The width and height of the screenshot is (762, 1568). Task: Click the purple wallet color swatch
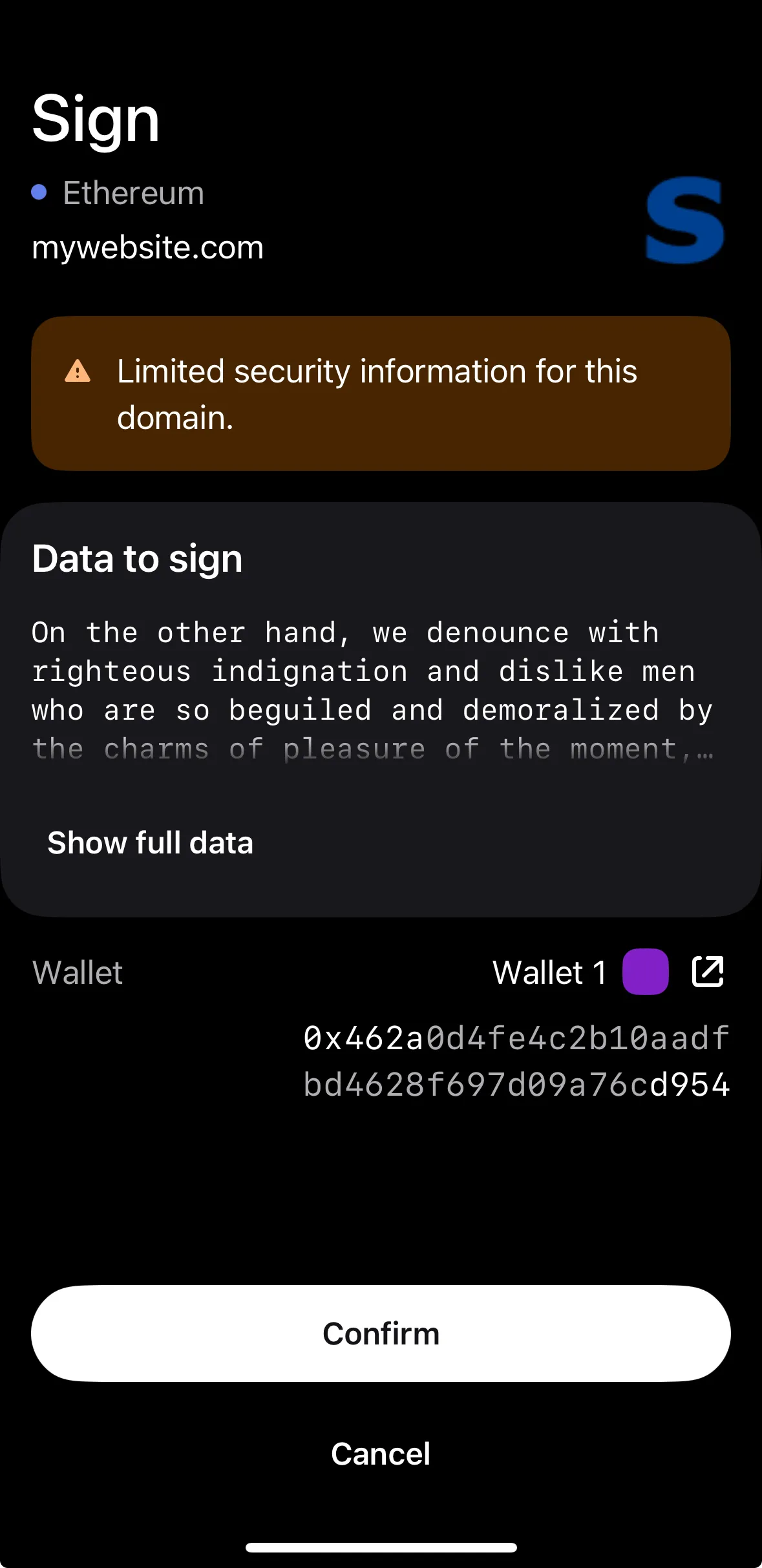[644, 971]
